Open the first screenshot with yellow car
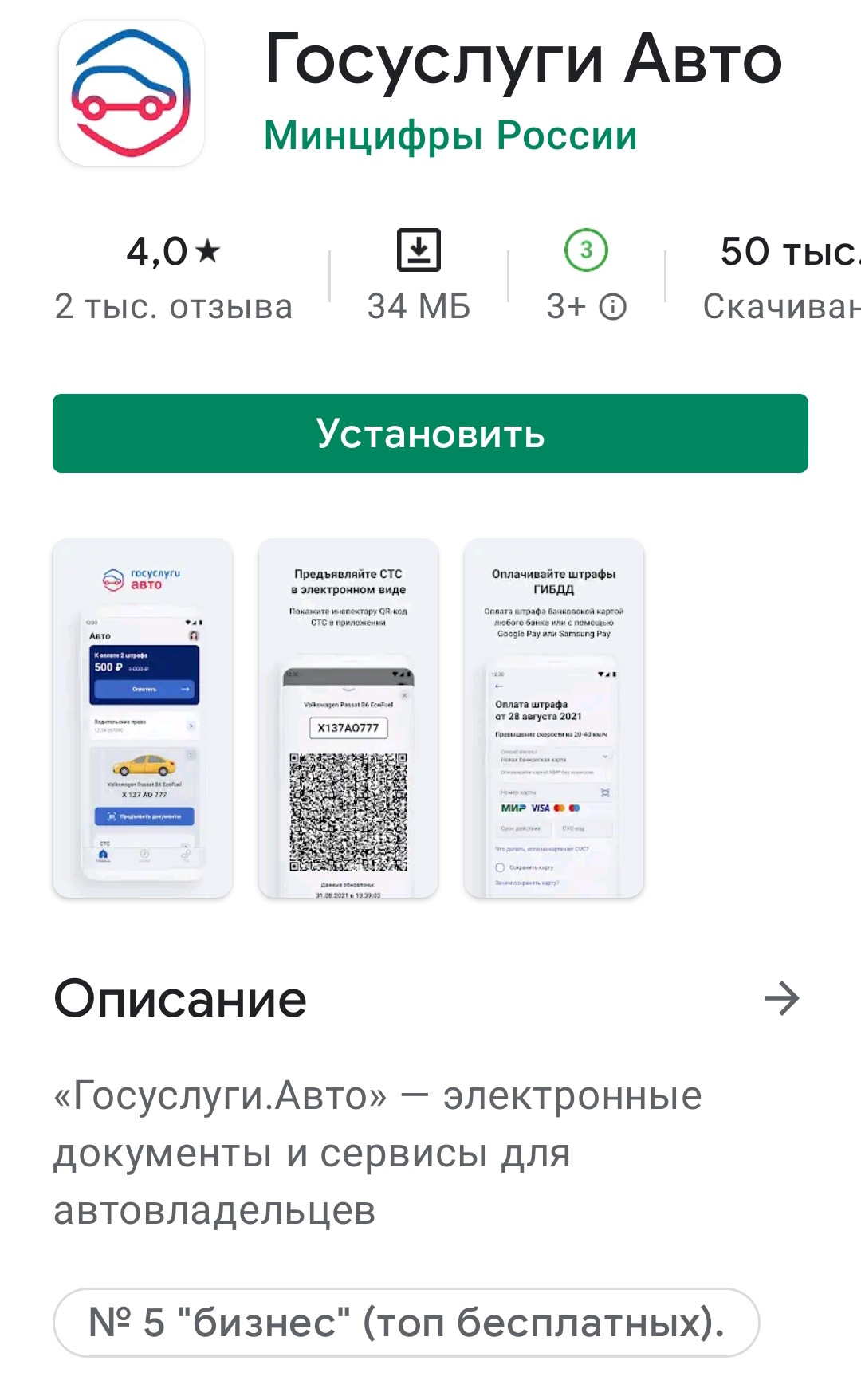This screenshot has width=861, height=1400. 143,718
